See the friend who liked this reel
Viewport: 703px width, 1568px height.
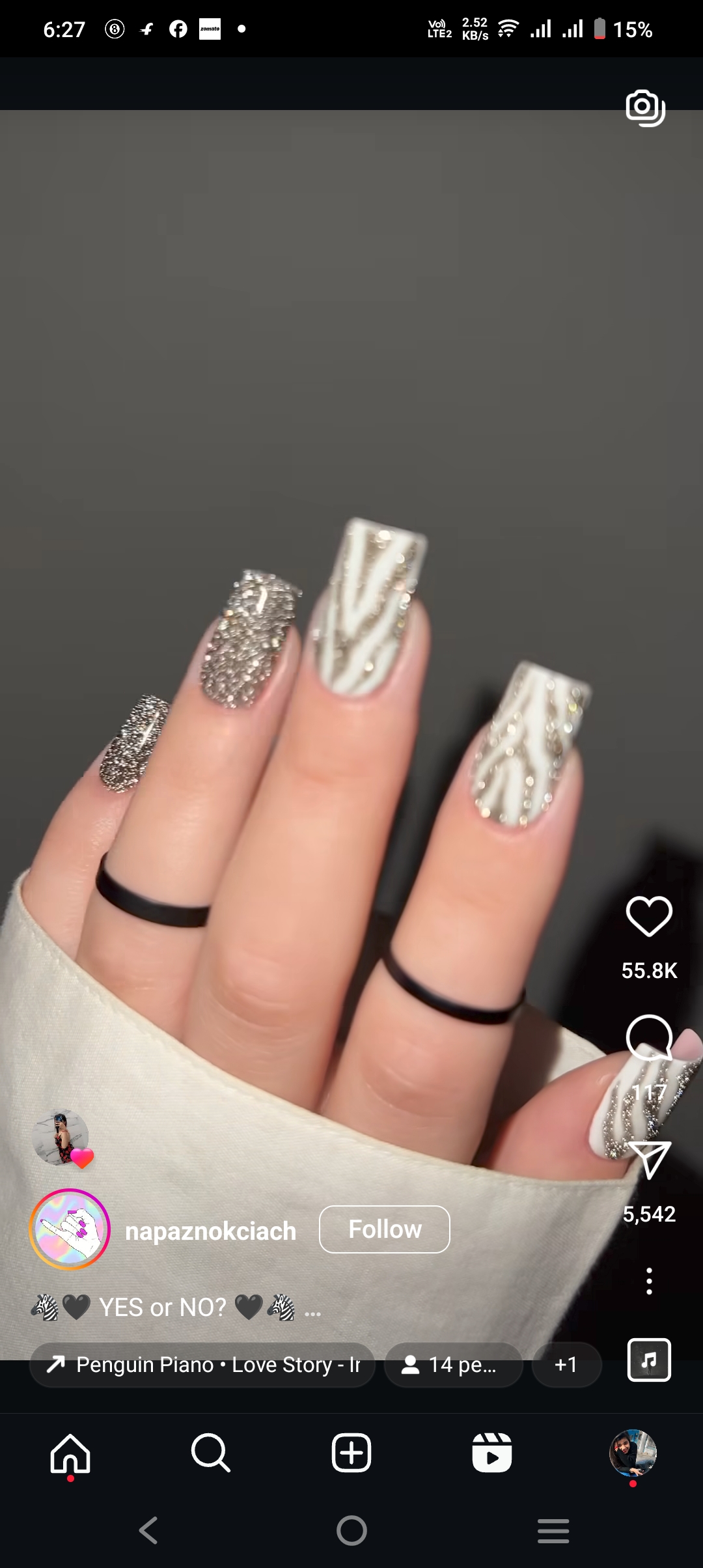(61, 1138)
